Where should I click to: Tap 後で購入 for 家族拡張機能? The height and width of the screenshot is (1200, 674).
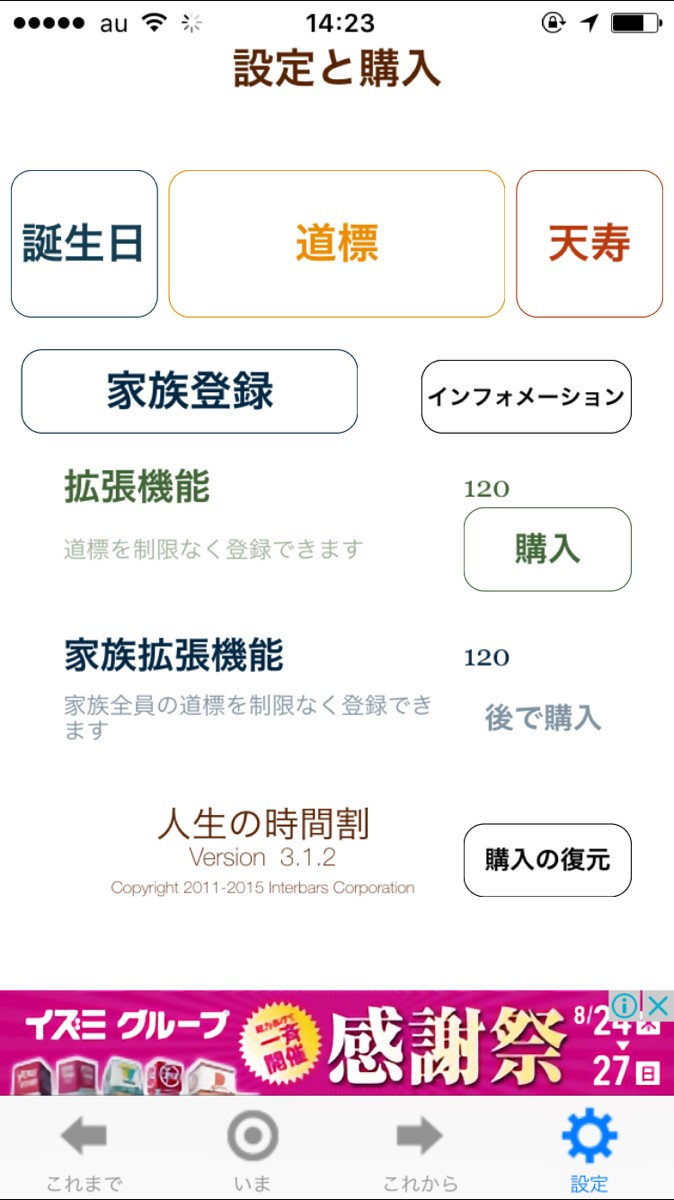coord(543,717)
